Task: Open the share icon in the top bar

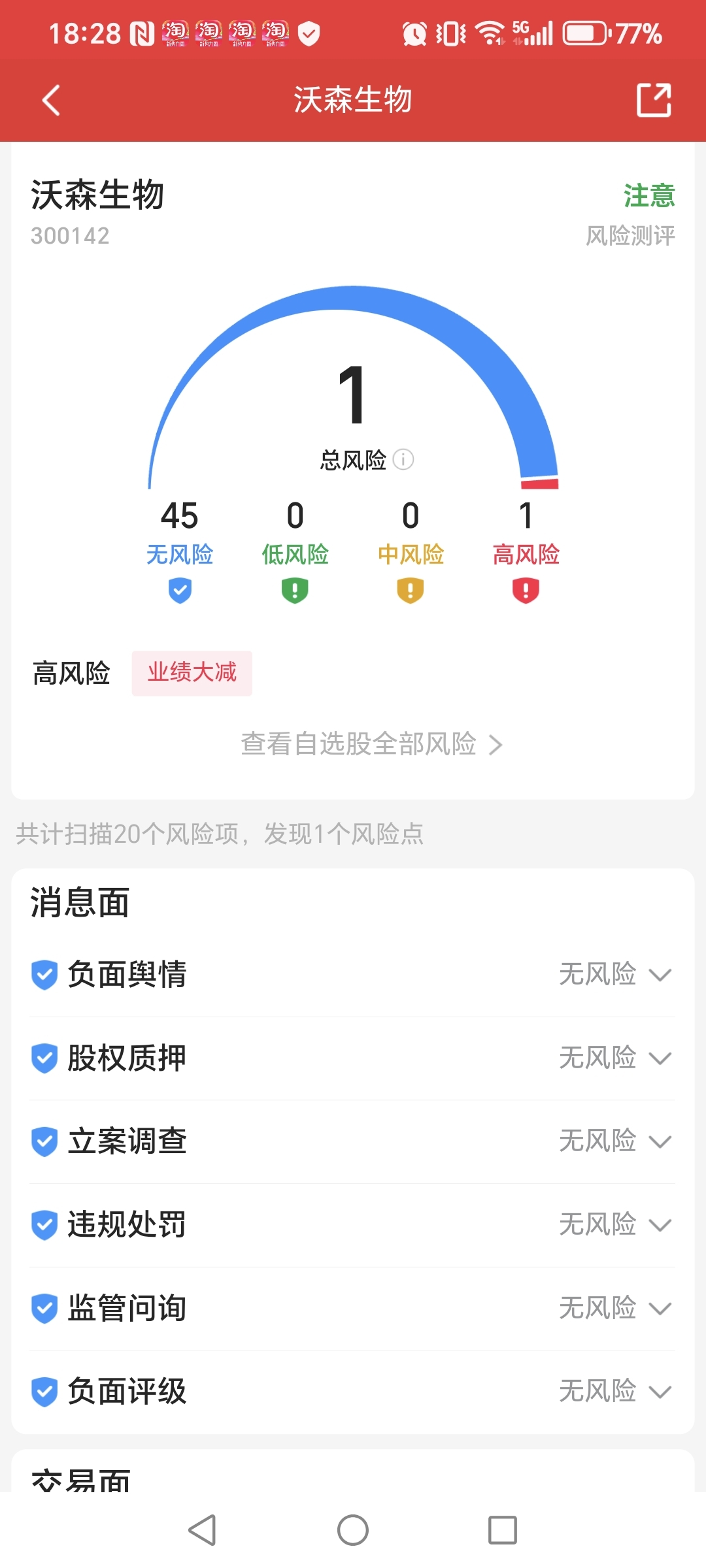Action: point(656,99)
